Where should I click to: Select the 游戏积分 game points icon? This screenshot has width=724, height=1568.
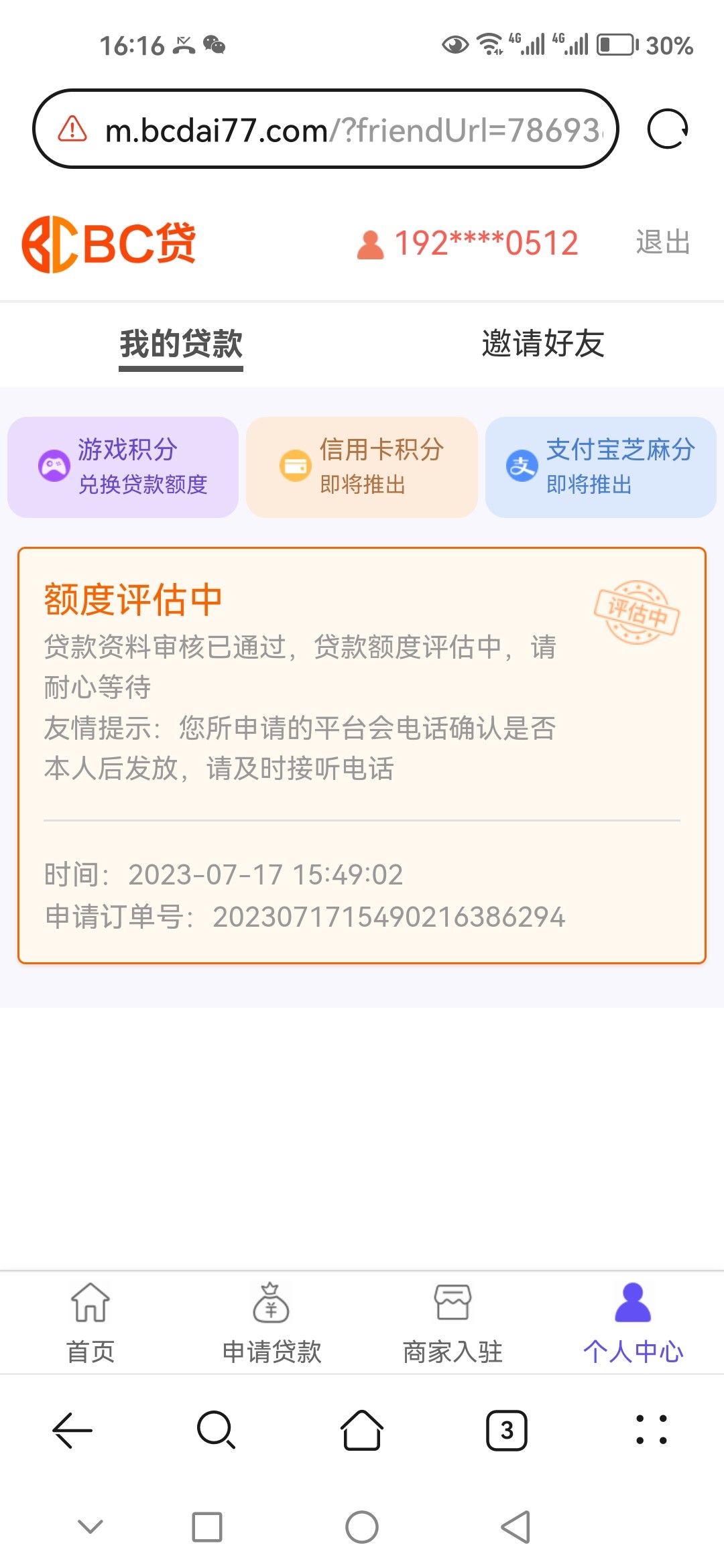point(54,467)
